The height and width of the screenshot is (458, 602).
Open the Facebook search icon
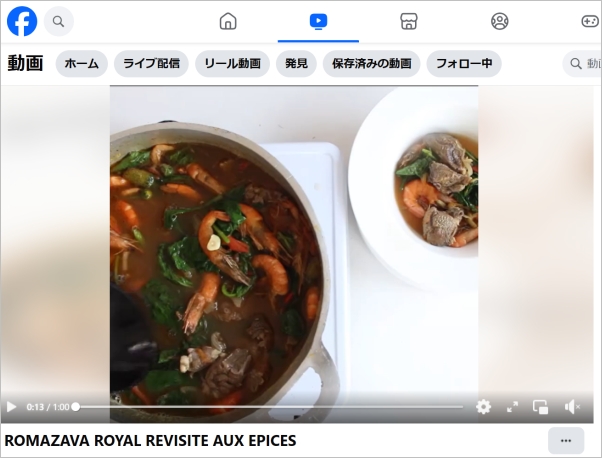(x=58, y=21)
